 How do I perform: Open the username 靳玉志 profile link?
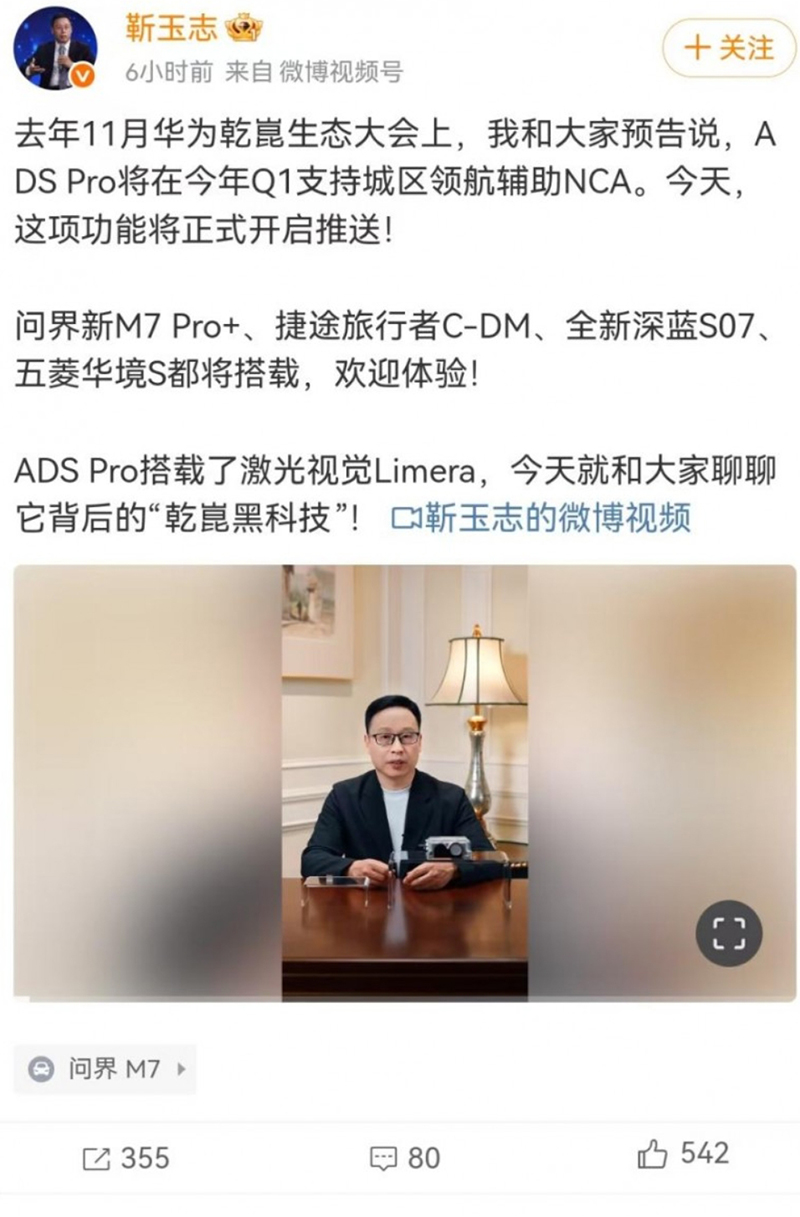point(170,27)
